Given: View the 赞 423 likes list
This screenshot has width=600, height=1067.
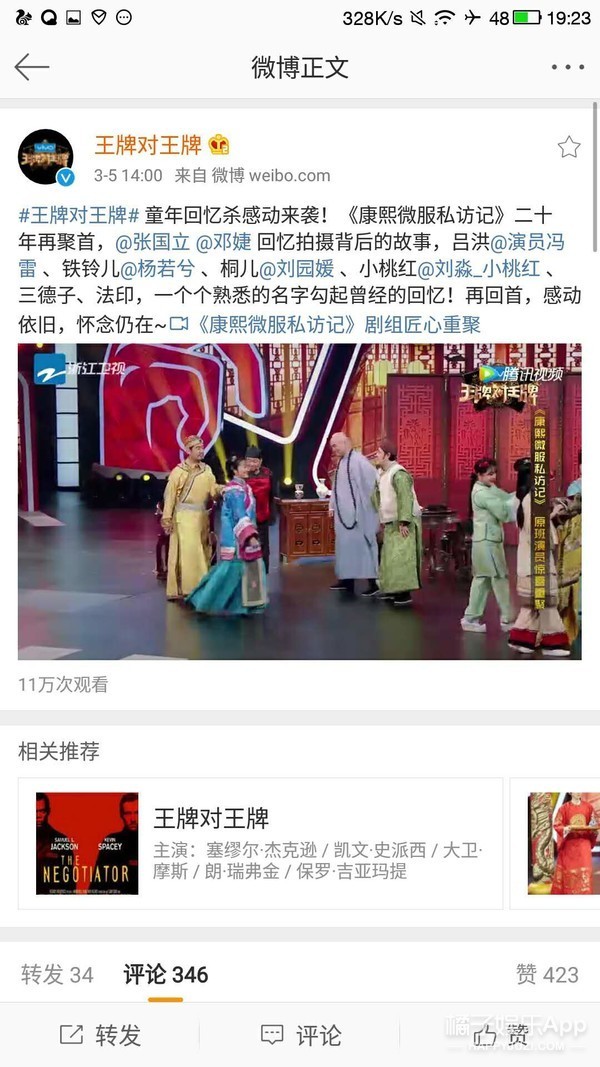Looking at the screenshot, I should pos(546,974).
